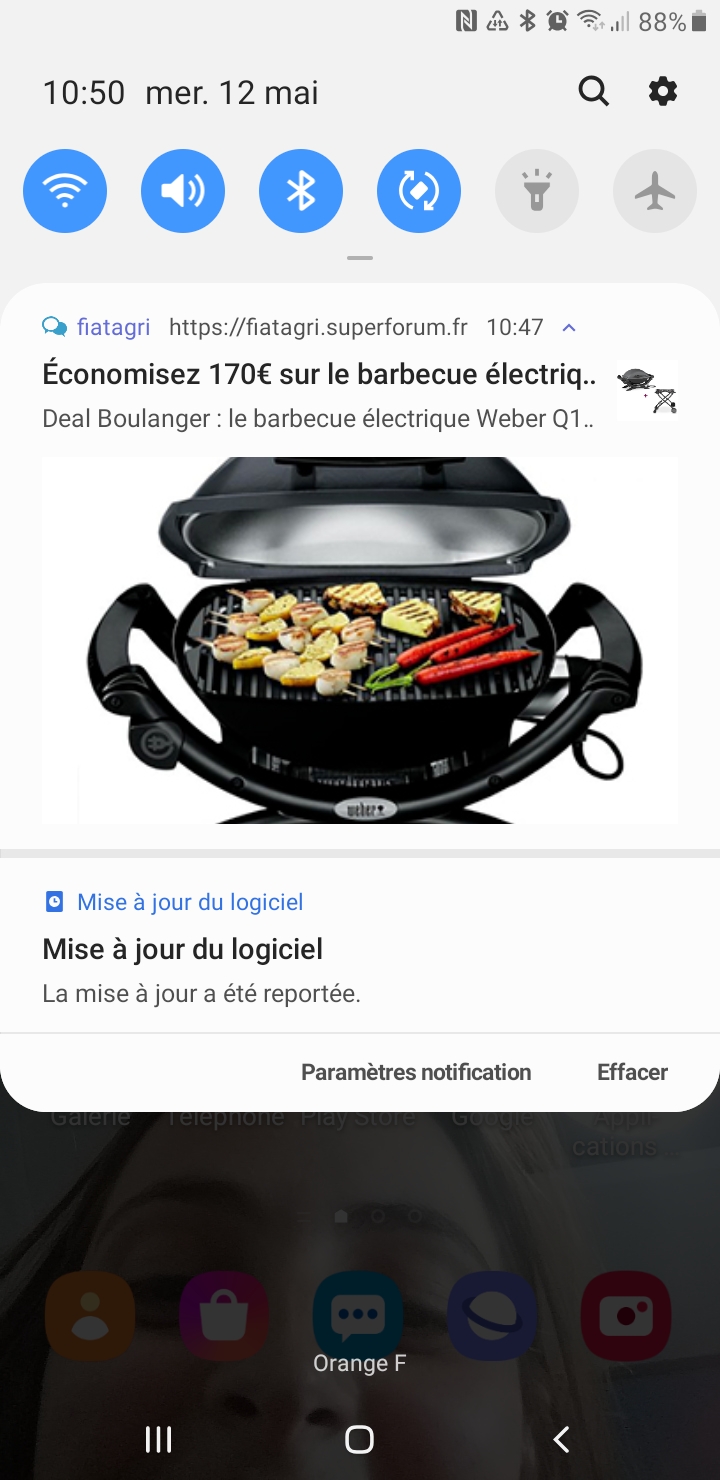Viewport: 720px width, 1480px height.
Task: Collapse the fiatagri notification
Action: tap(569, 327)
